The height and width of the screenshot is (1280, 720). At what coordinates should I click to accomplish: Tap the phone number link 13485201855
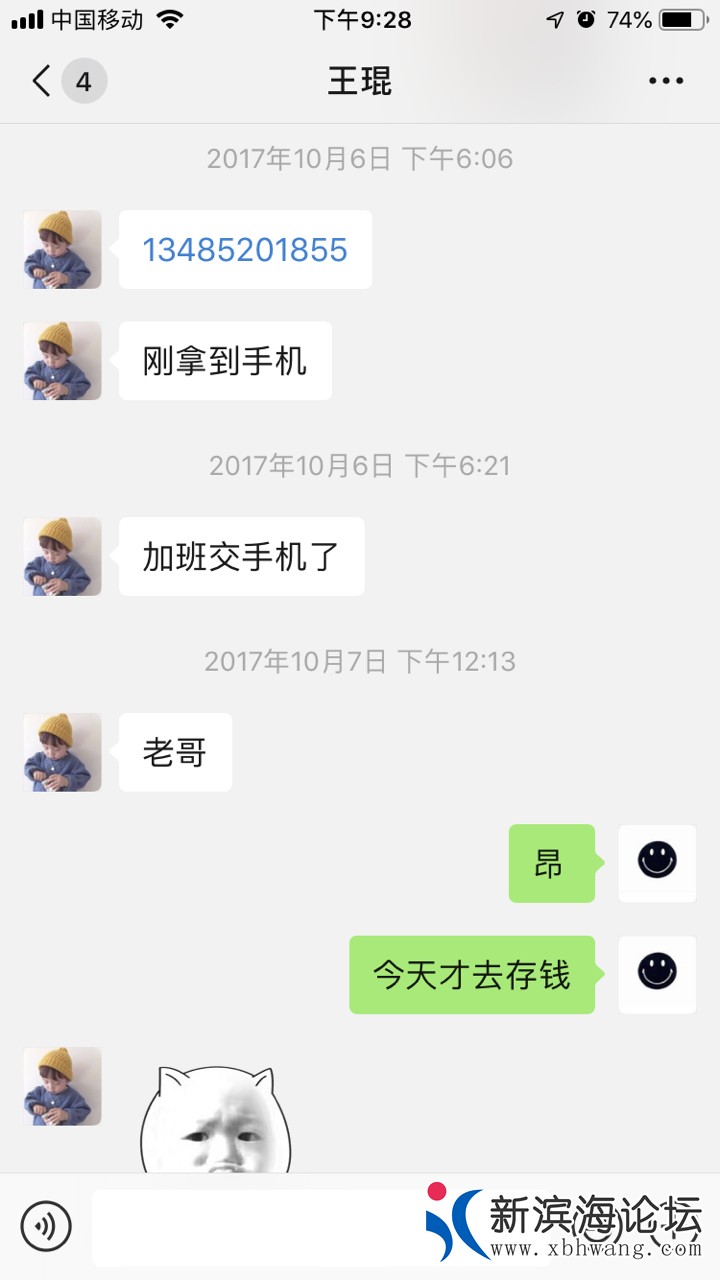(x=245, y=249)
